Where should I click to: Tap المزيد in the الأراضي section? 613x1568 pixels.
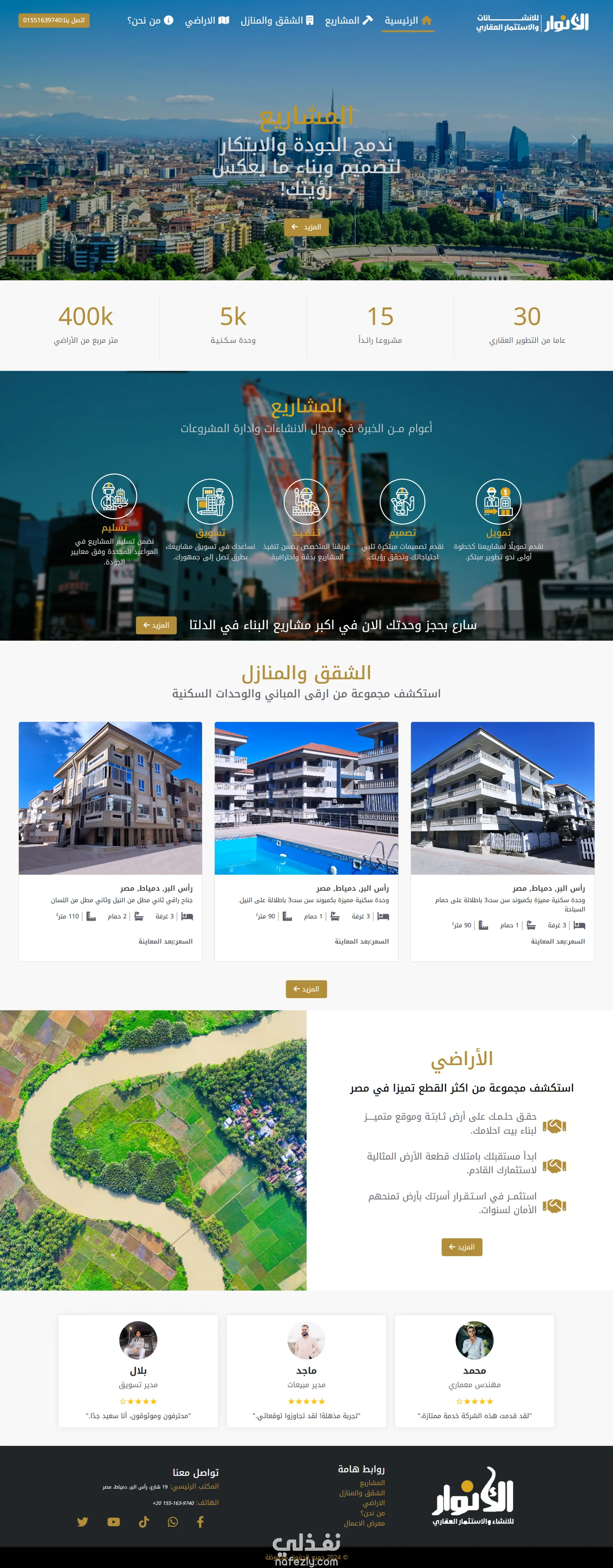click(462, 1247)
